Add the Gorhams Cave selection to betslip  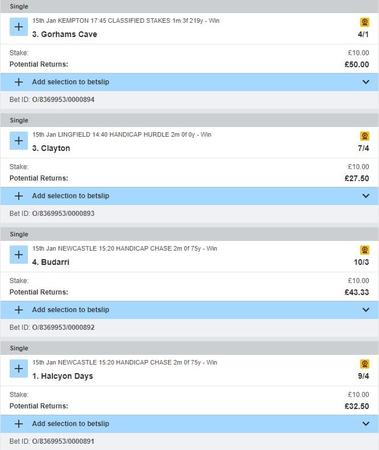tap(189, 82)
